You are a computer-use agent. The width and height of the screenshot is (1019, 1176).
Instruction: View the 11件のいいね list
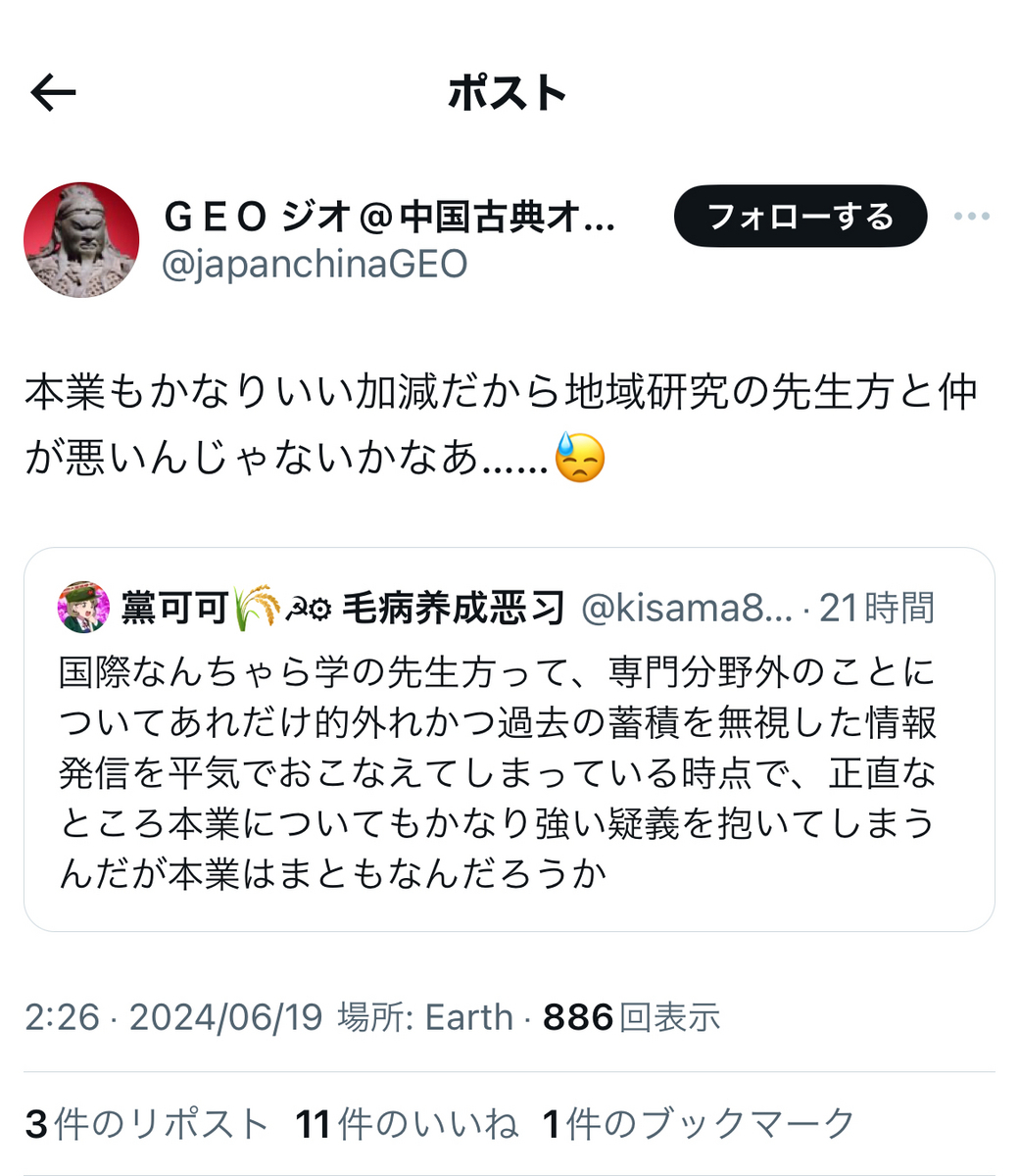(407, 1123)
